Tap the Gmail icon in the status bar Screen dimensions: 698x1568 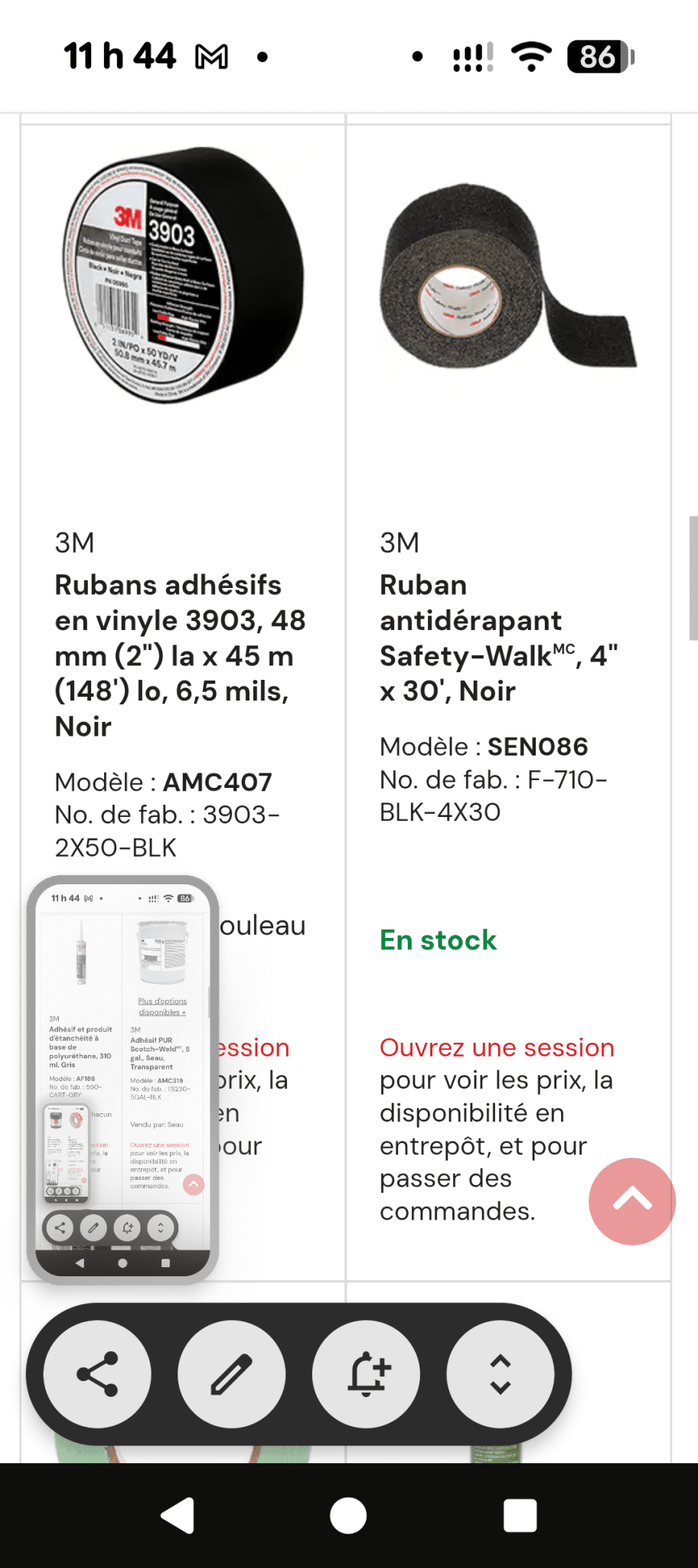[211, 55]
